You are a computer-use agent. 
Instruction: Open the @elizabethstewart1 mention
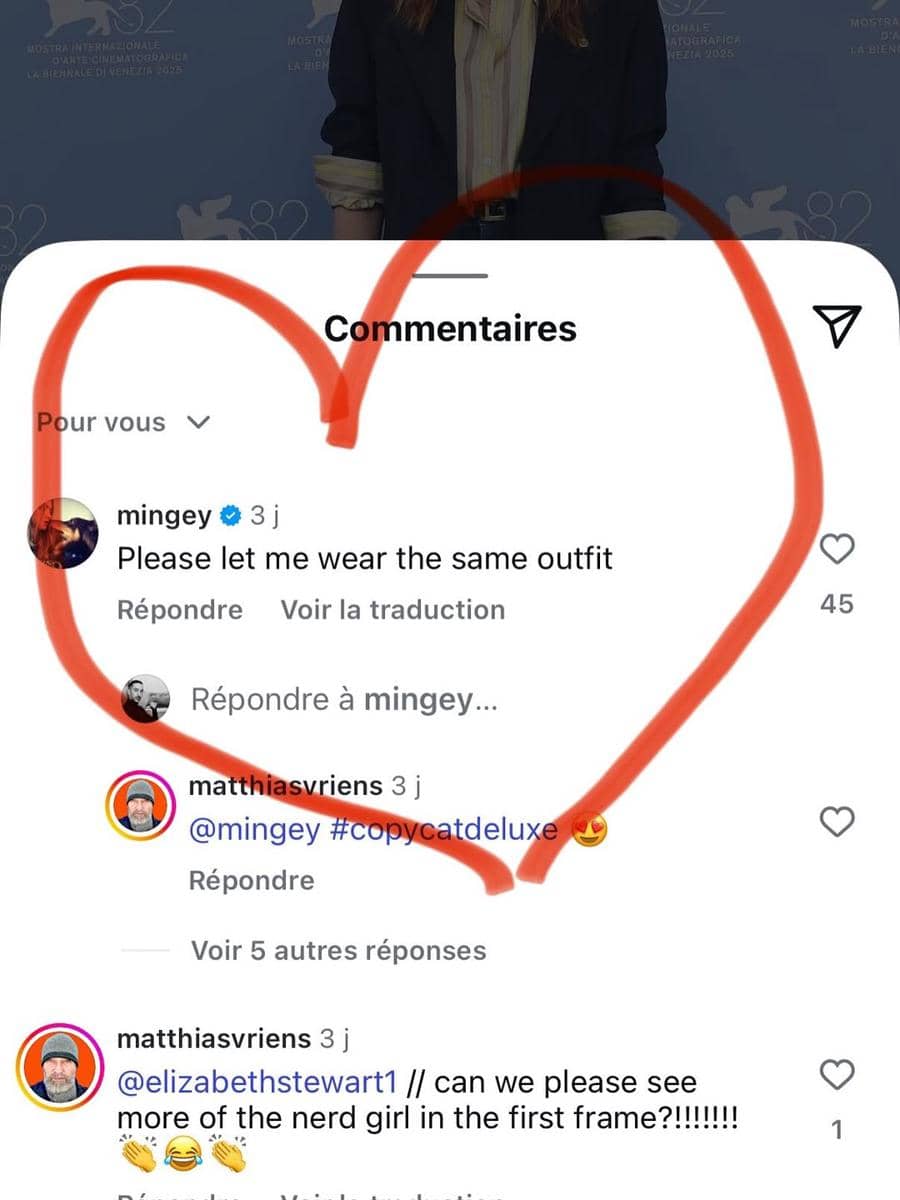pos(257,1082)
